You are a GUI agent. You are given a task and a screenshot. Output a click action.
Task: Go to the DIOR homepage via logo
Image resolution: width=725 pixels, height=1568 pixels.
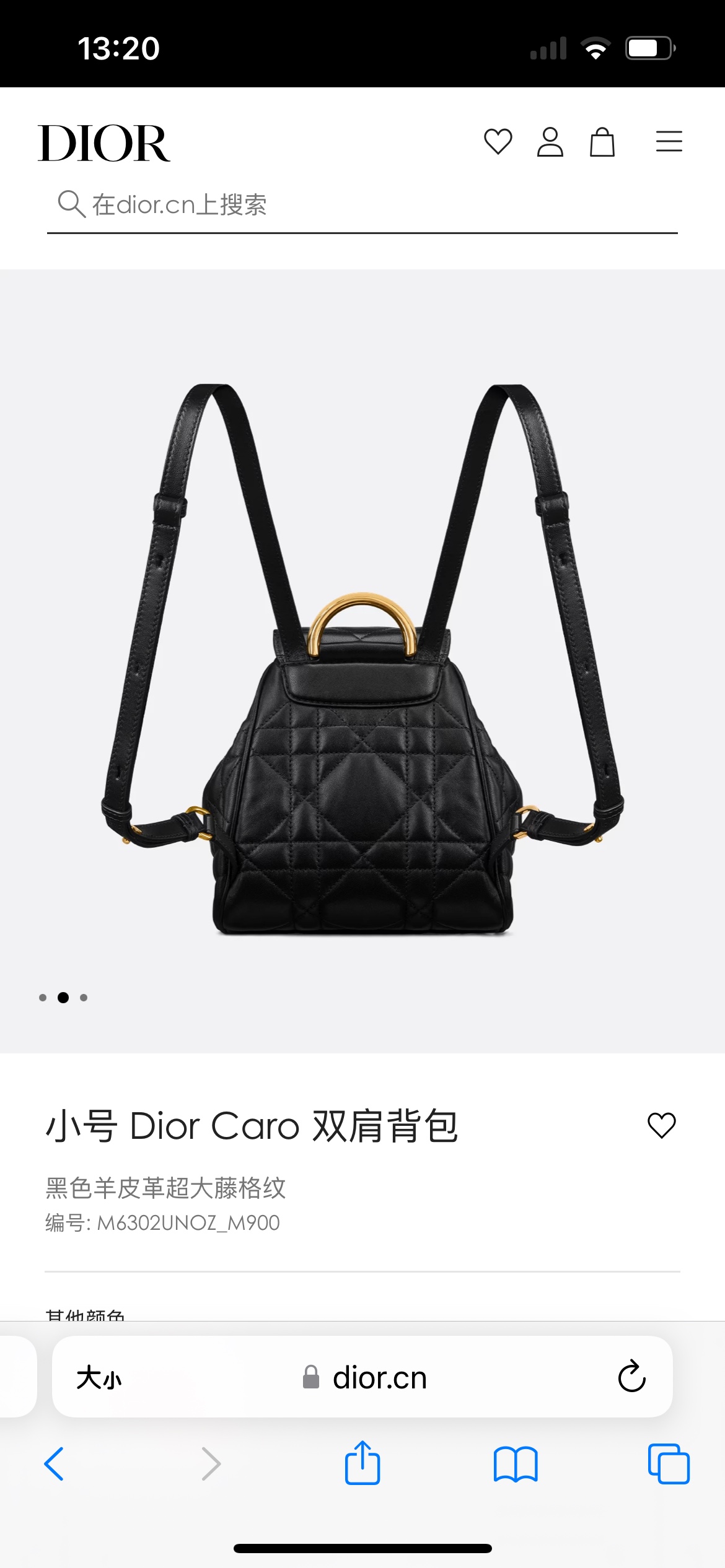point(104,143)
